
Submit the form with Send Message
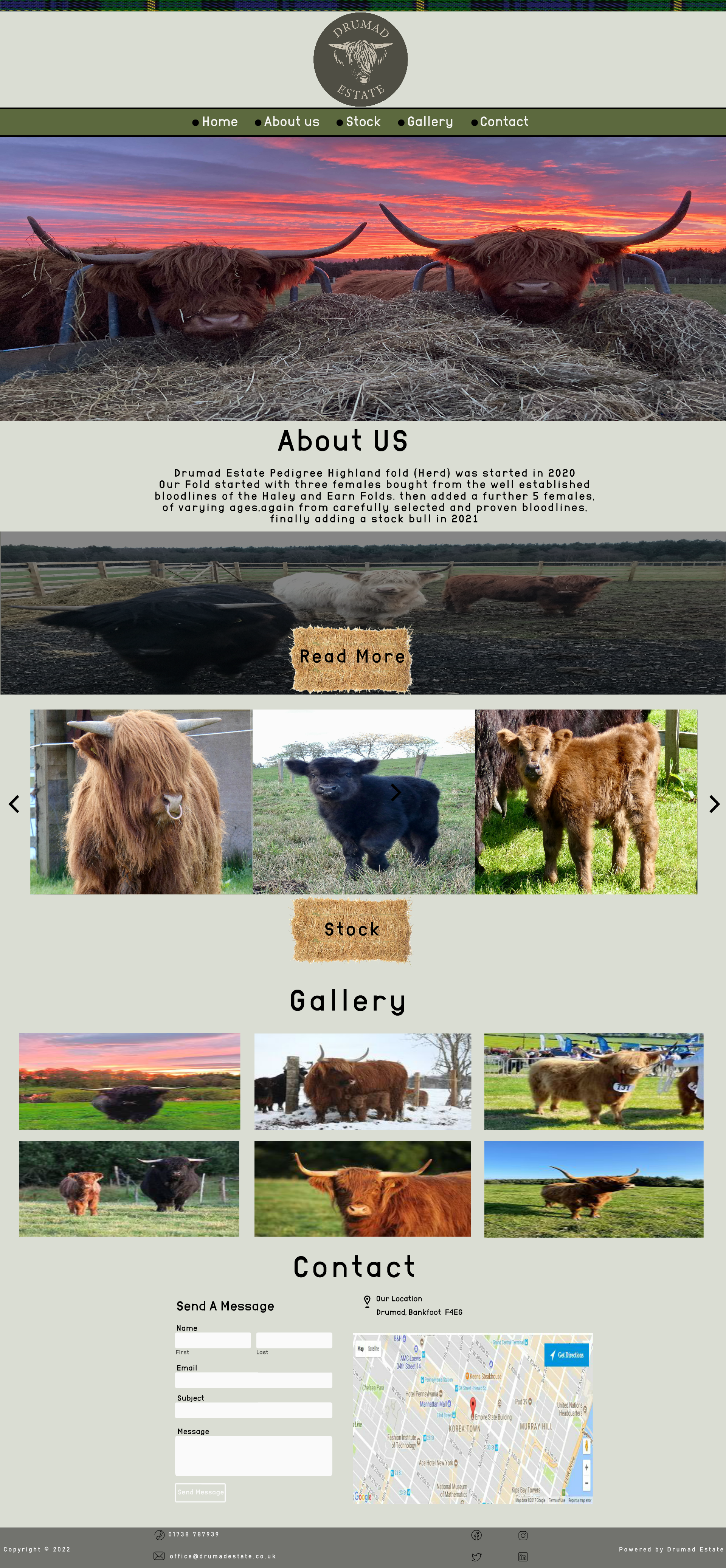click(200, 1492)
